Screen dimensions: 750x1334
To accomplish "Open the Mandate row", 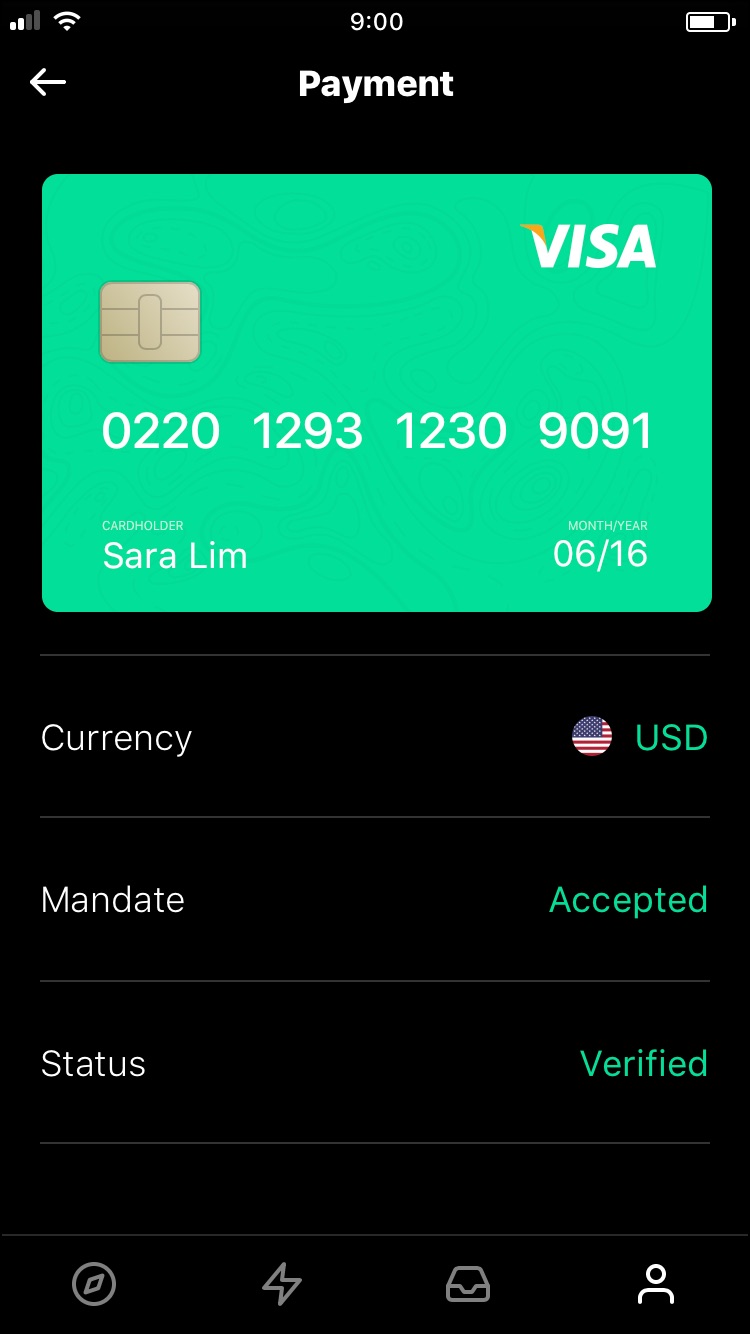I will click(375, 900).
